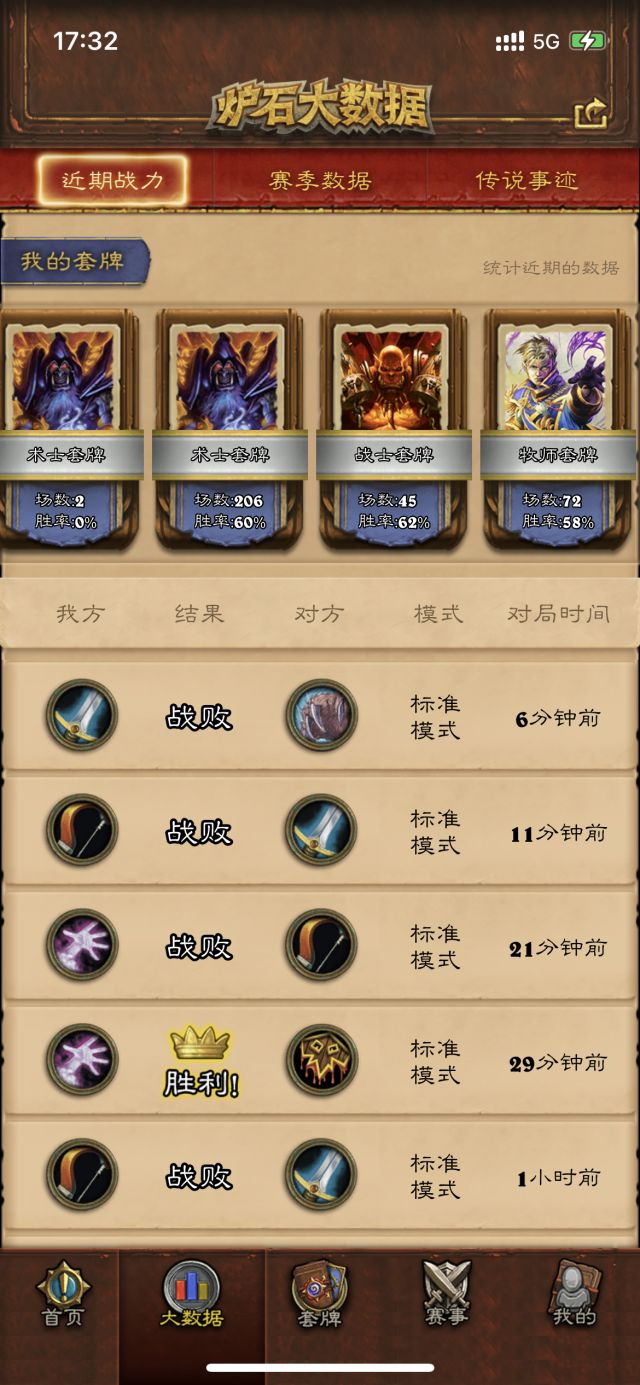Select the 大数据 bottom tab
This screenshot has height=1385, width=640.
click(x=192, y=1295)
